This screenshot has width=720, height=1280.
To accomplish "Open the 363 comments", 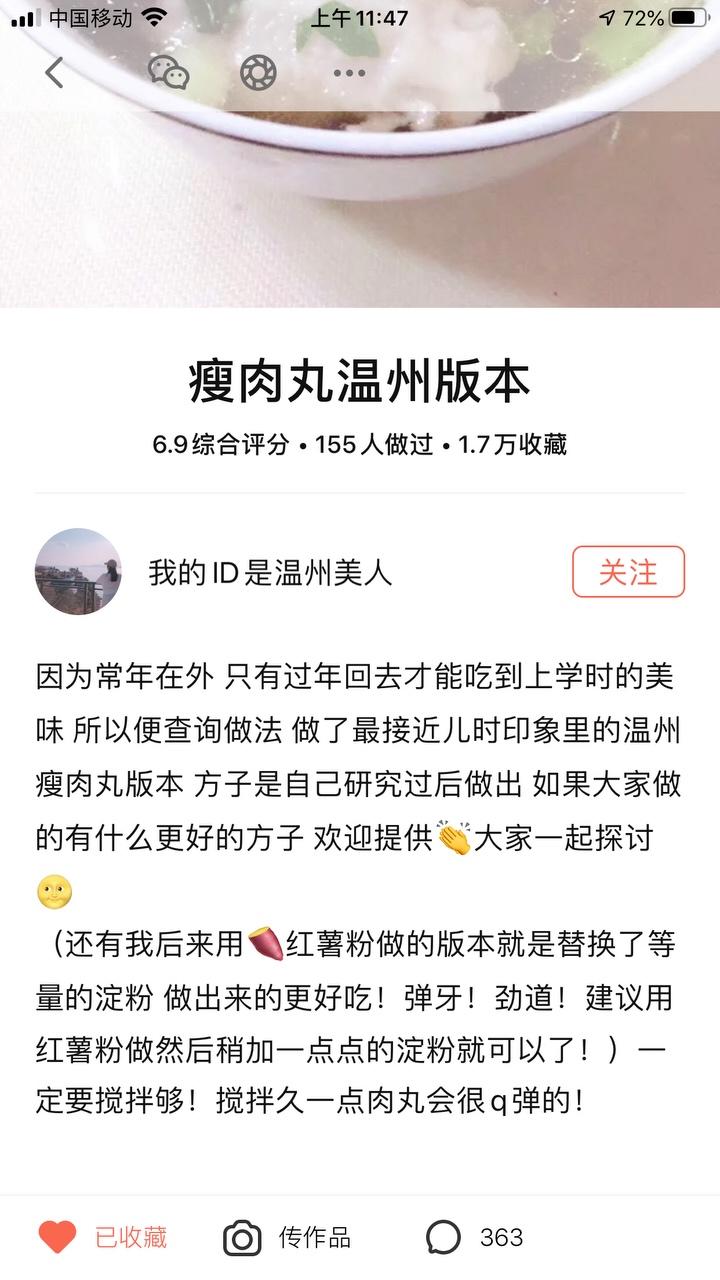I will (x=475, y=1238).
